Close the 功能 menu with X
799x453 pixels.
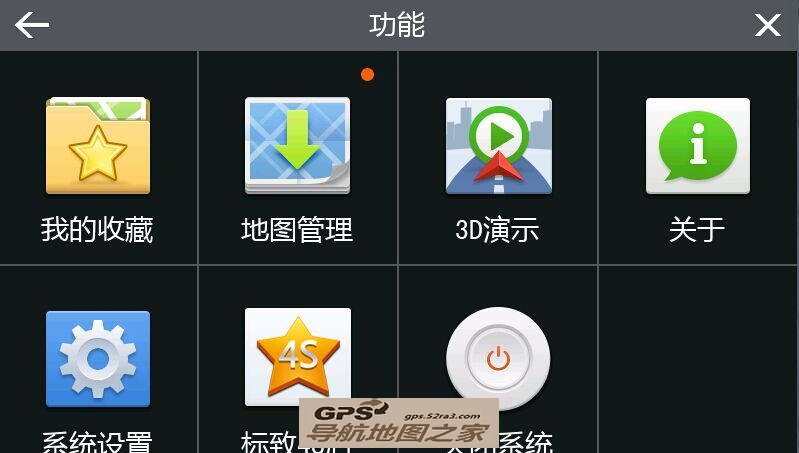[767, 25]
